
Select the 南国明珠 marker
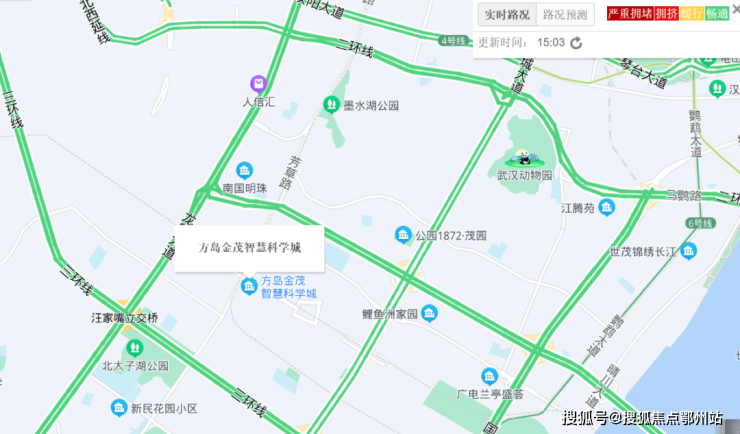click(244, 170)
